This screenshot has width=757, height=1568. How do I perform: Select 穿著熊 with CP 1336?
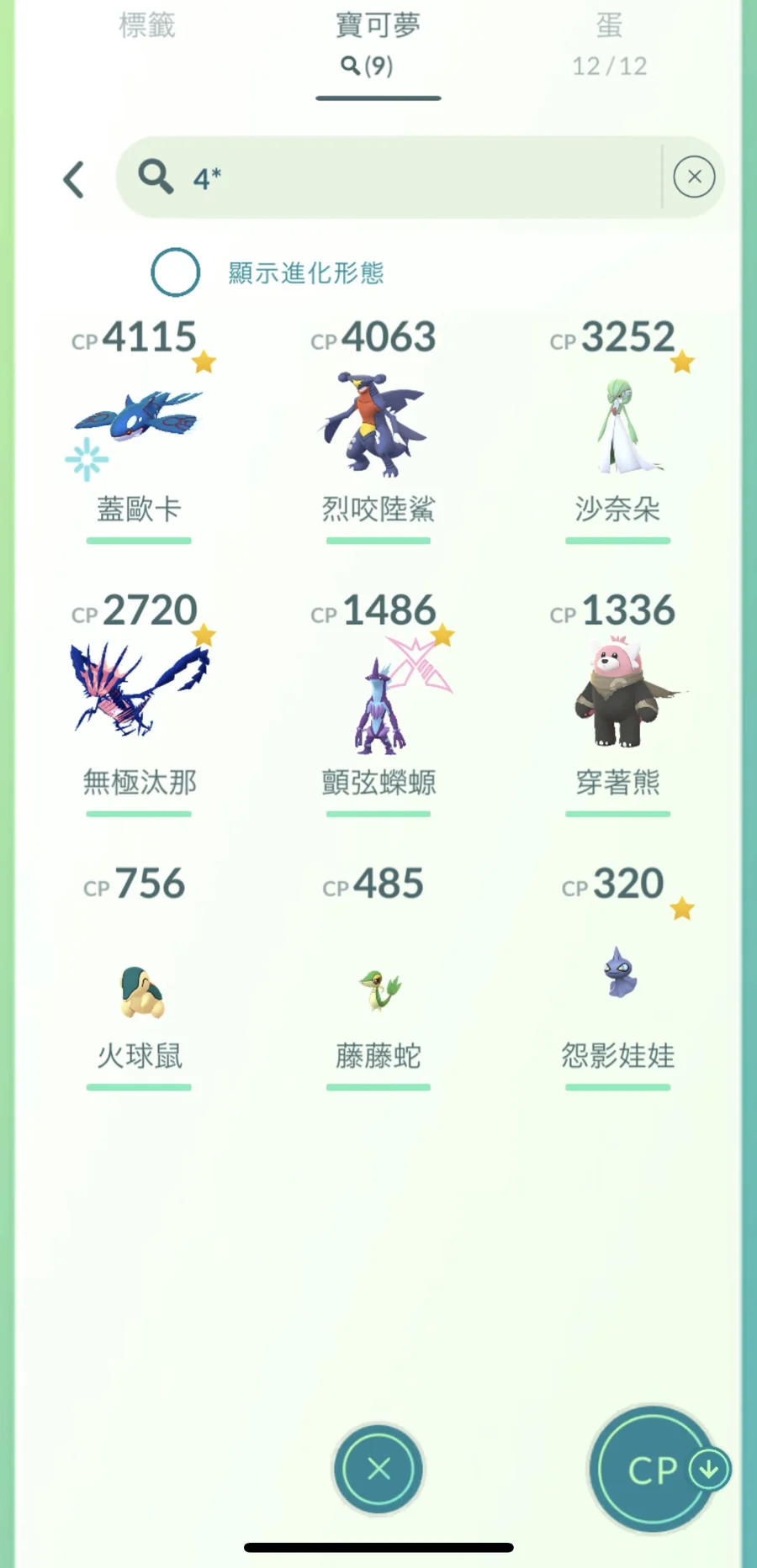tap(617, 698)
